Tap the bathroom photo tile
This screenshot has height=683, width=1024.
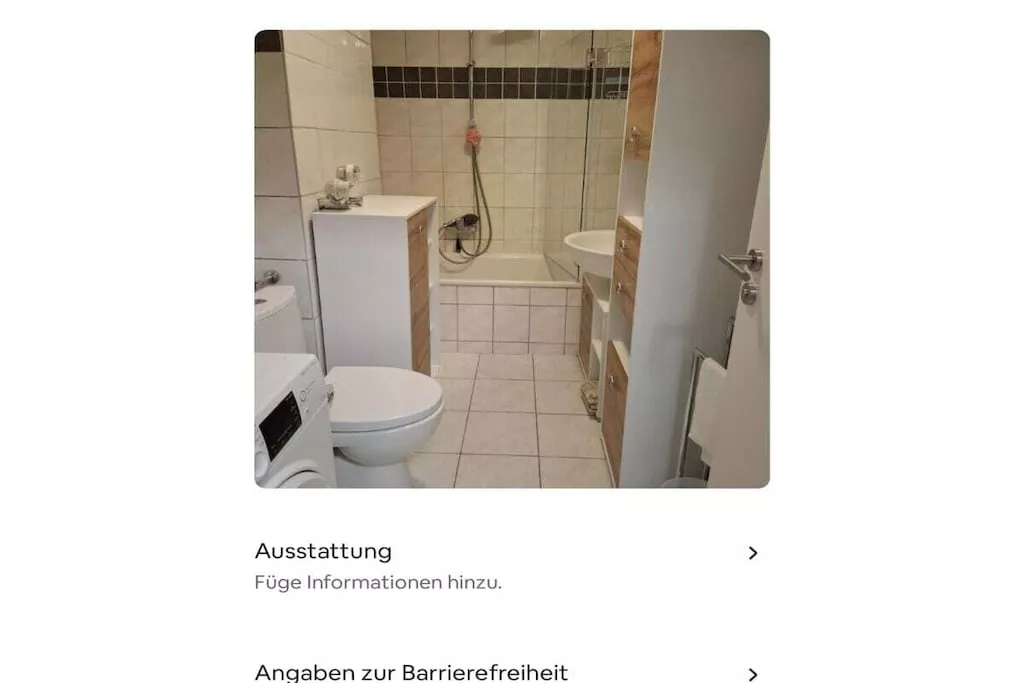coord(512,259)
